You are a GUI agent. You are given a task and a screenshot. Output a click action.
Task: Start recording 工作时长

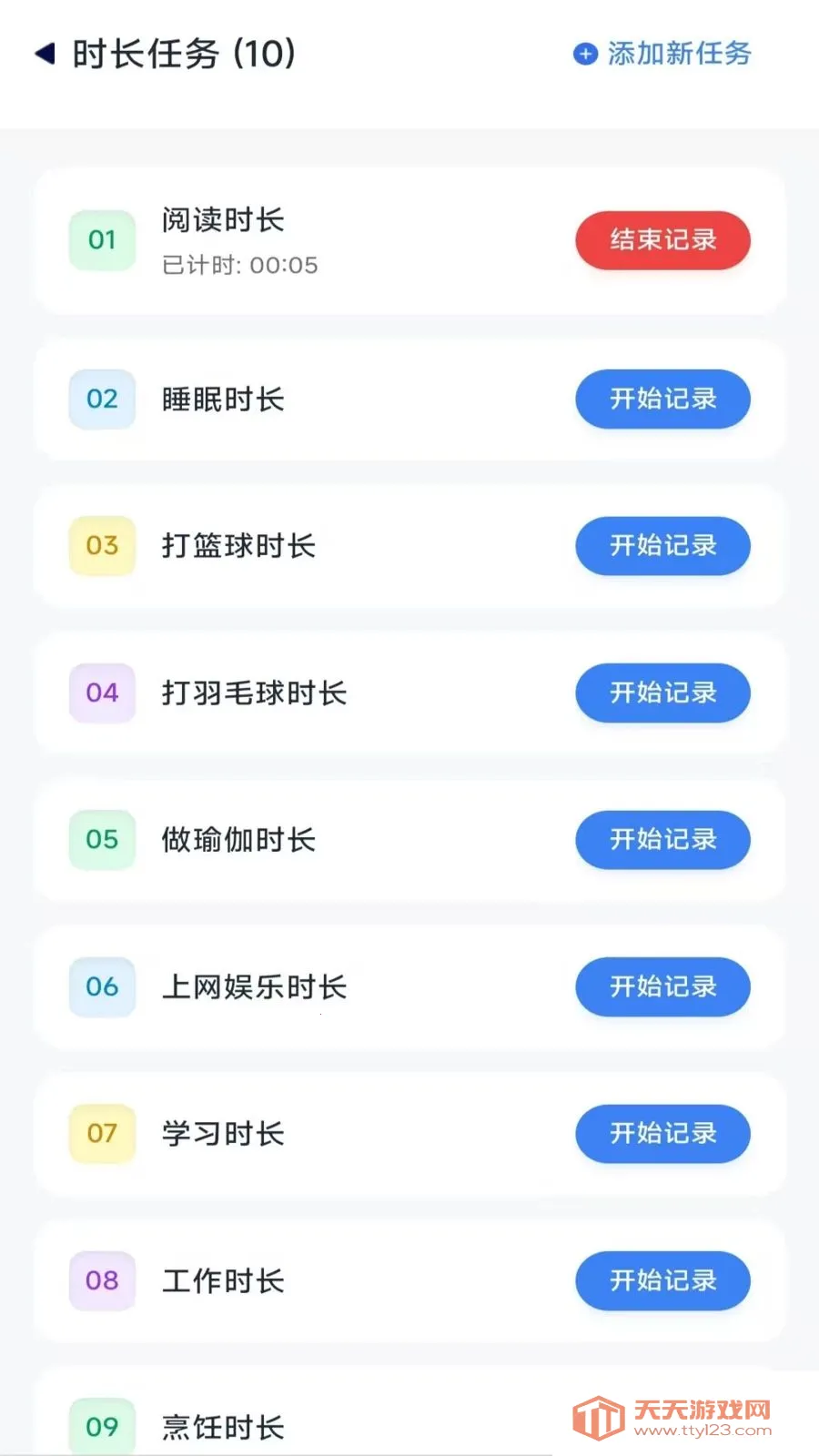[662, 1281]
